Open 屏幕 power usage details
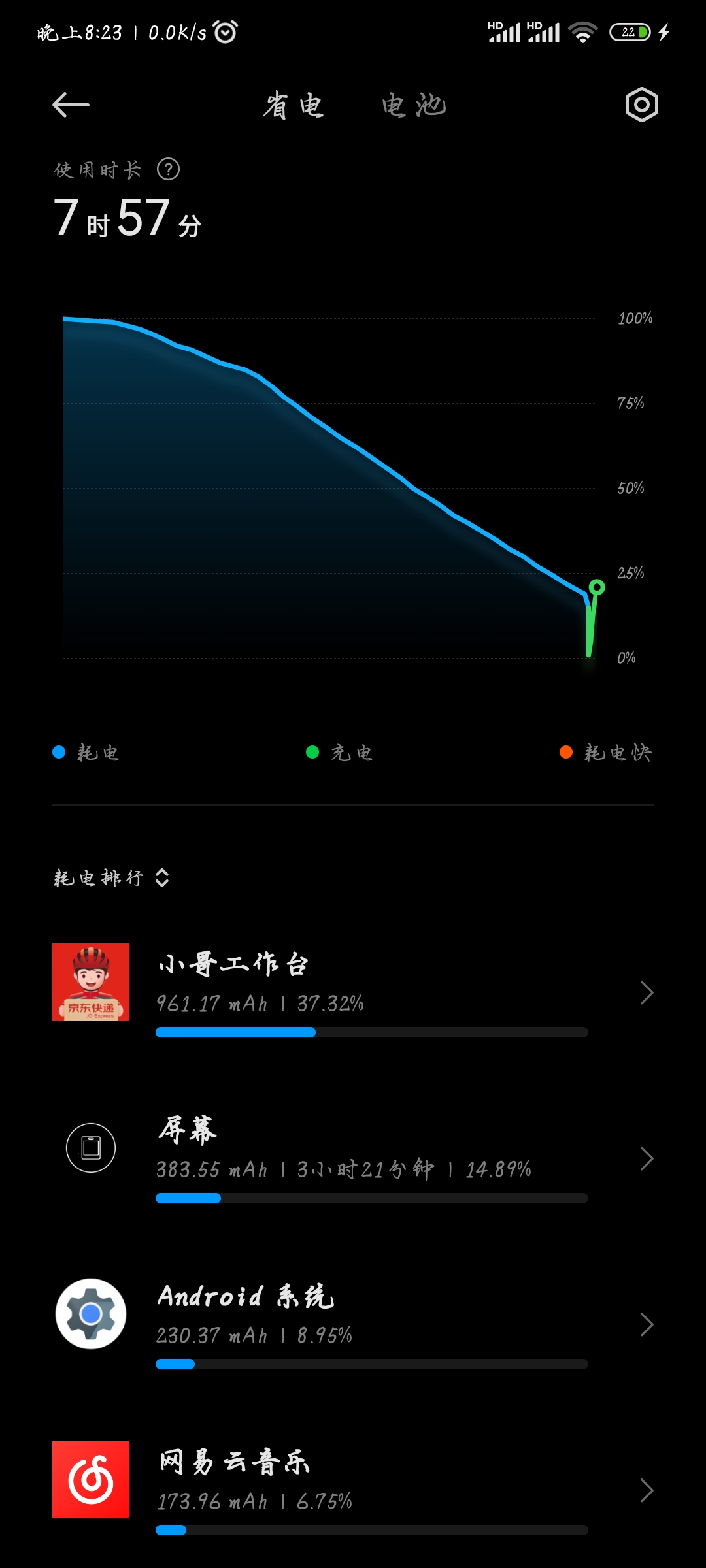The image size is (706, 1568). coord(353,1158)
